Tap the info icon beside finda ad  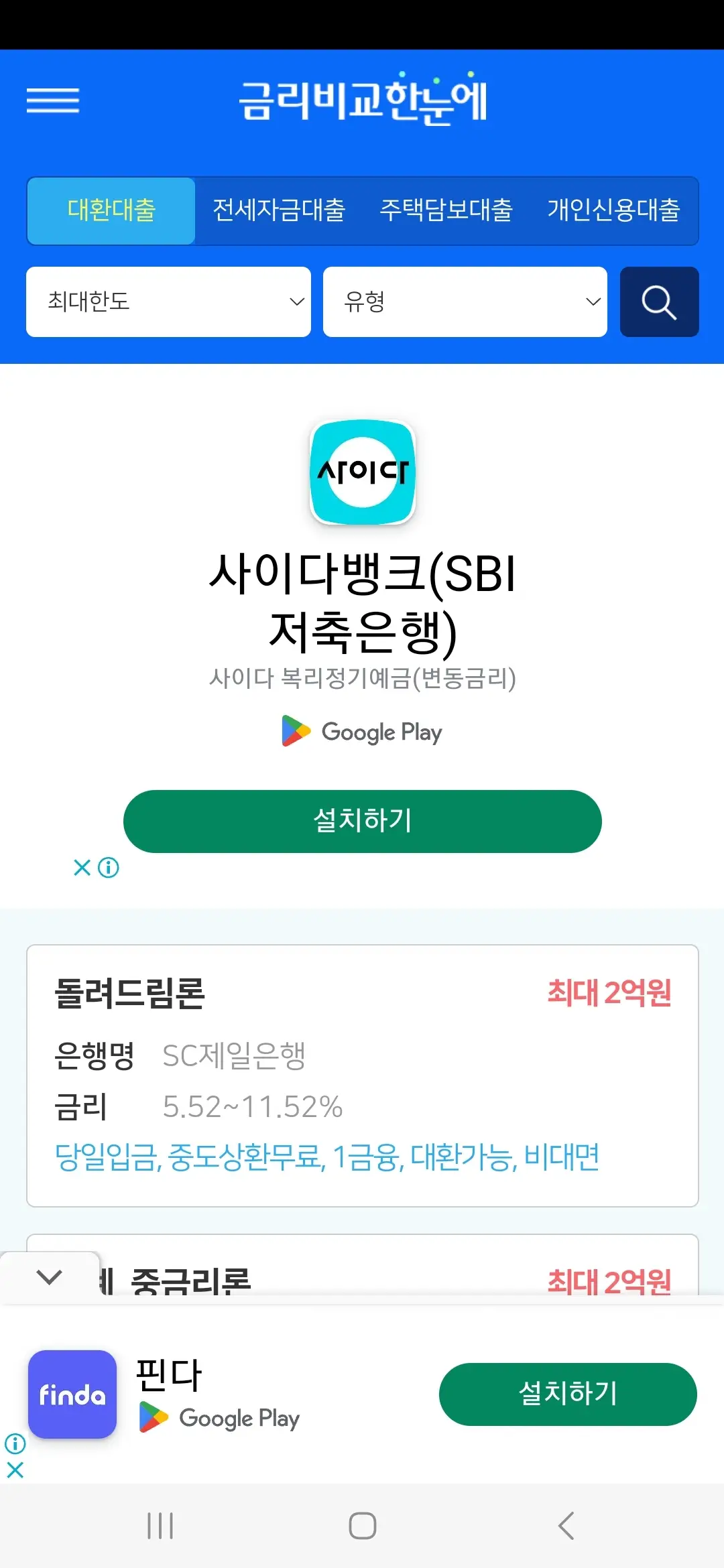pyautogui.click(x=15, y=1442)
